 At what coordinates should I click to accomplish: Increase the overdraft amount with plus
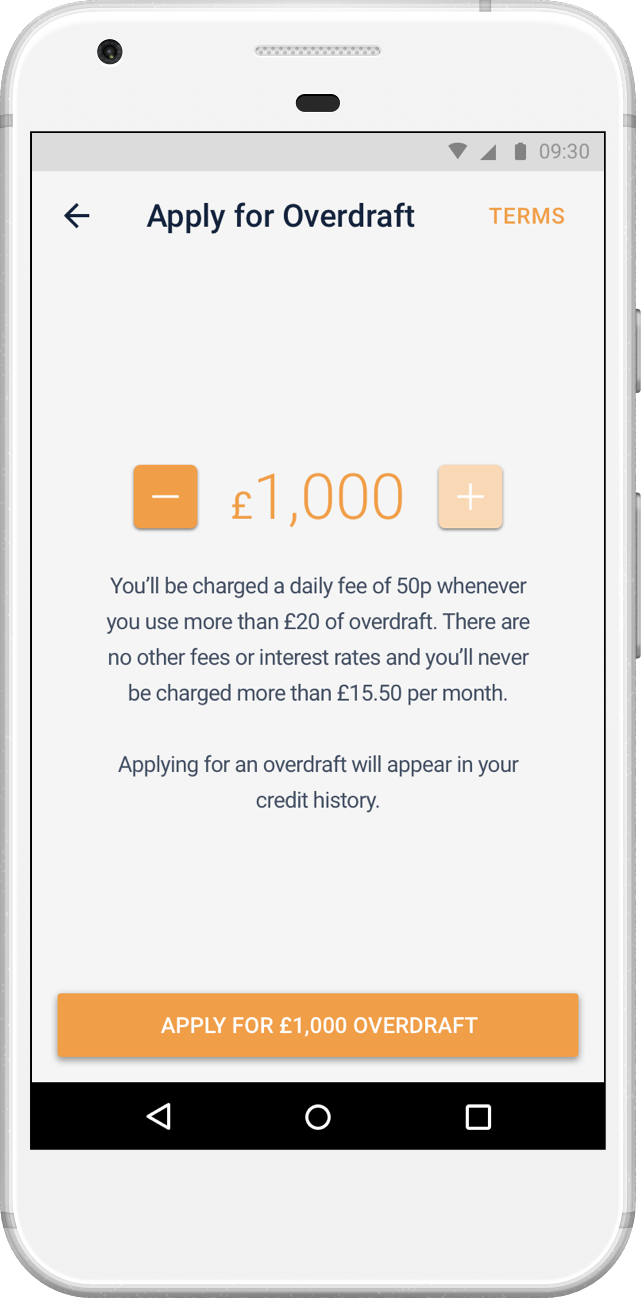point(470,497)
